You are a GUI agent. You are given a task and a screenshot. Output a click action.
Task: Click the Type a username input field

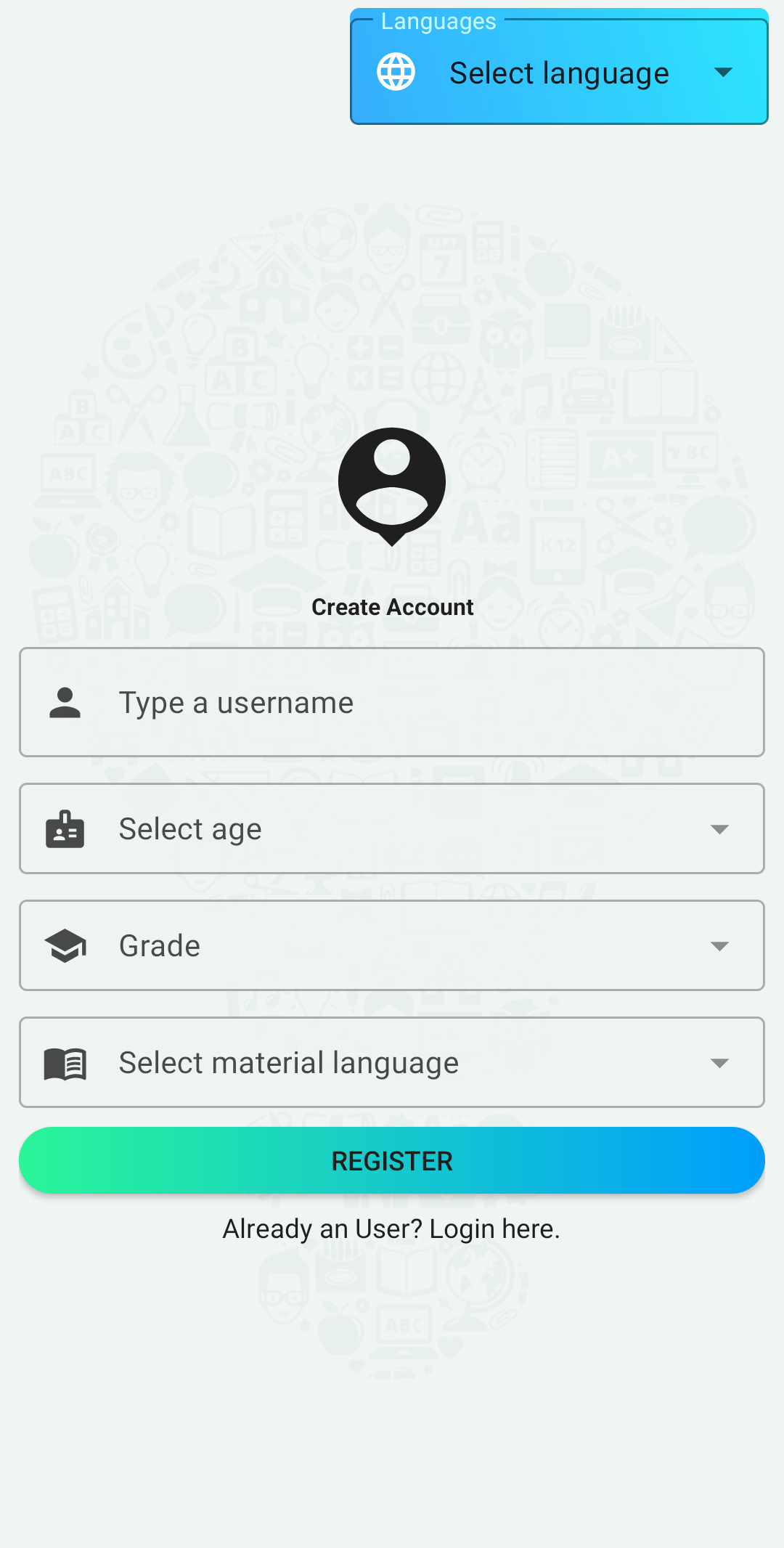tap(392, 701)
